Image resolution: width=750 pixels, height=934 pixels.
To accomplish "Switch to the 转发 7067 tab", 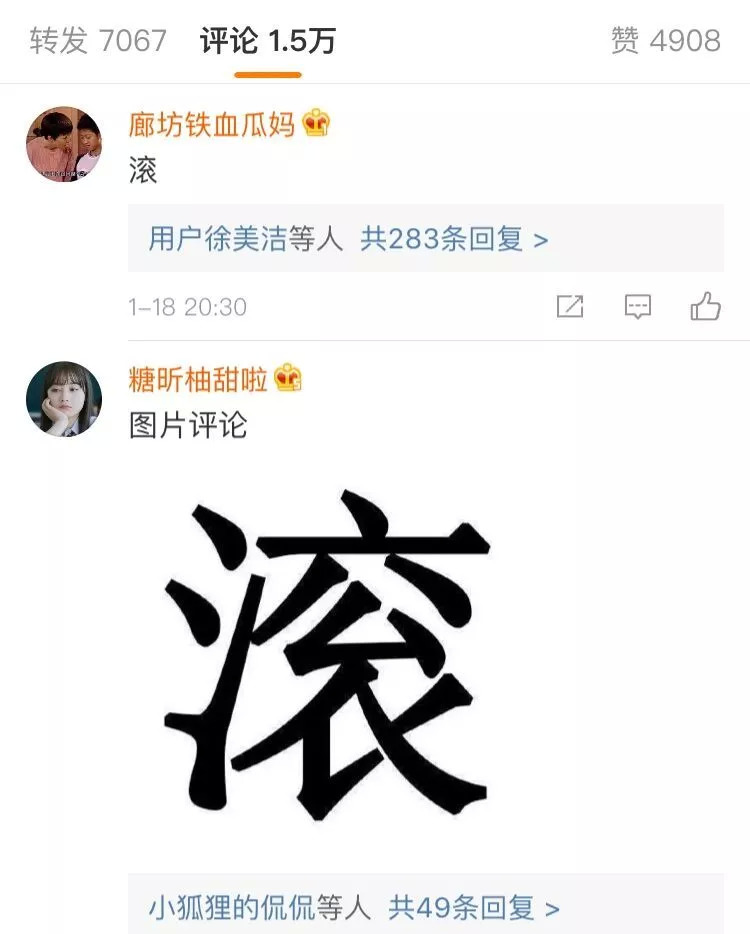I will pos(98,41).
